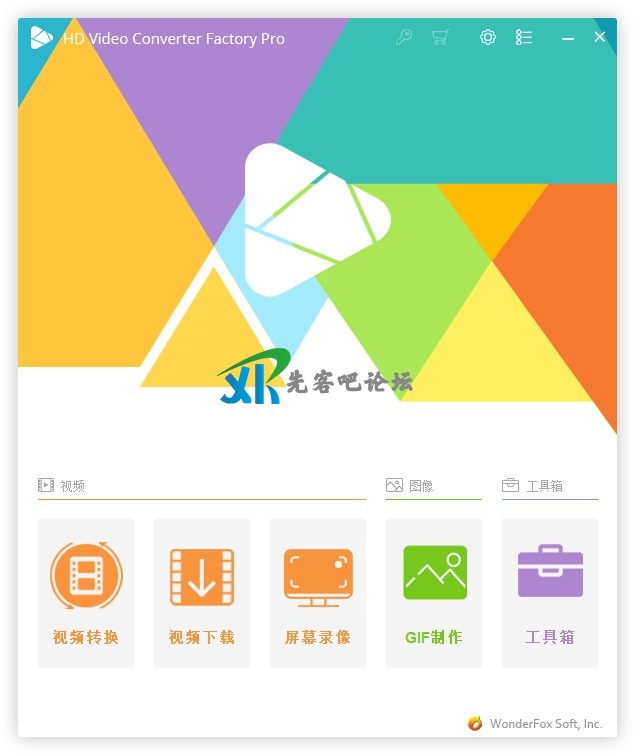635x755 pixels.
Task: Open the 工具箱 toolbox tile
Action: pyautogui.click(x=550, y=592)
